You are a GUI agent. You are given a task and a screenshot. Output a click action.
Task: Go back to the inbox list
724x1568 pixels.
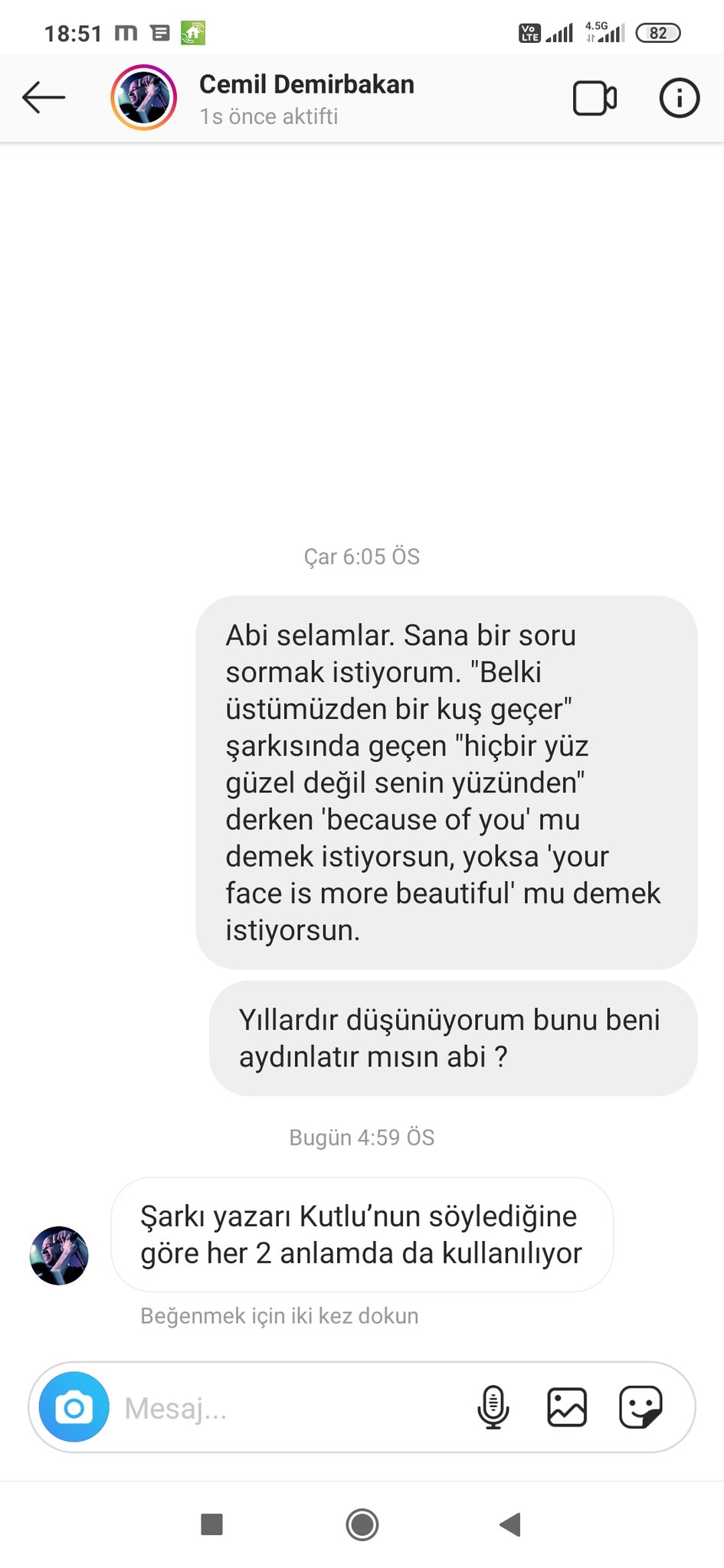point(44,98)
